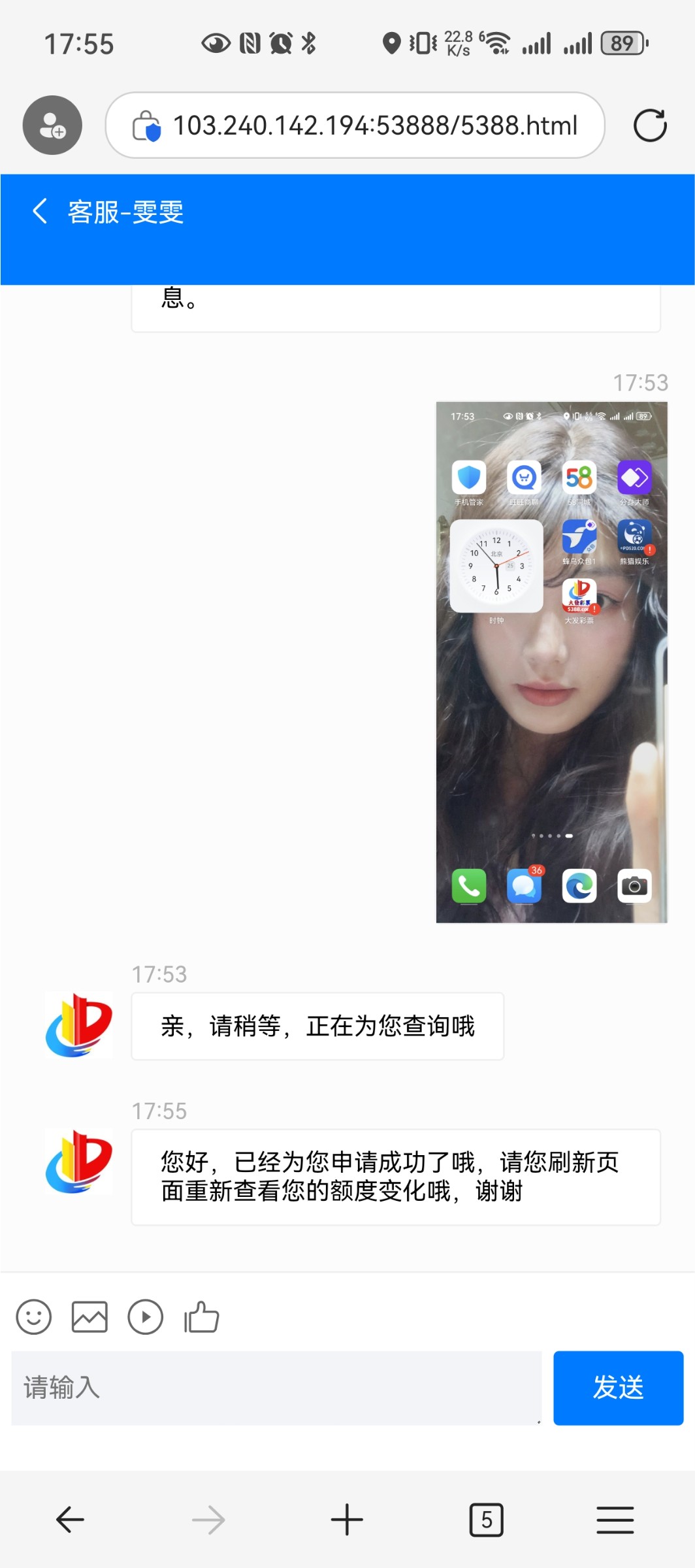Attach a picture to the chat
Viewport: 695px width, 1568px height.
[89, 1317]
